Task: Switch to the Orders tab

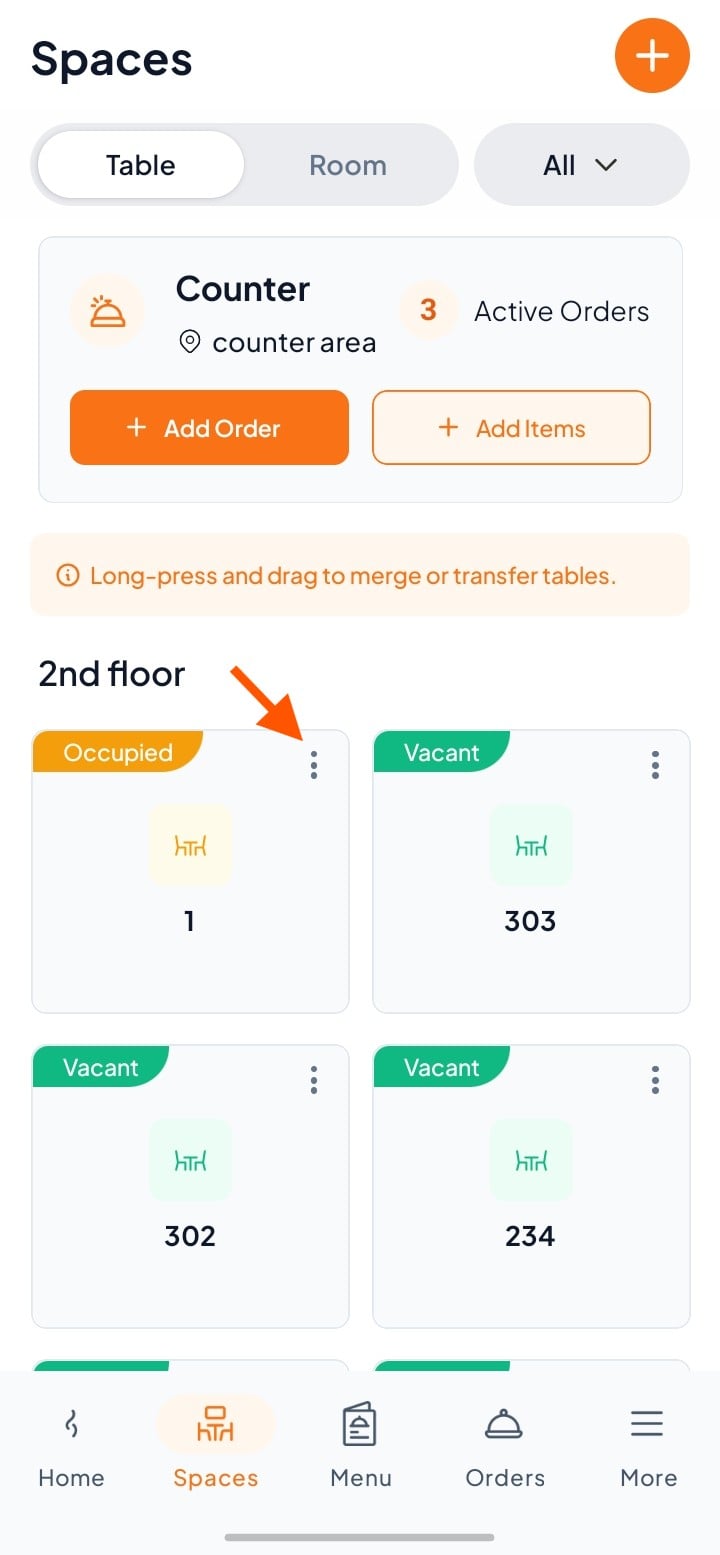Action: [505, 1447]
